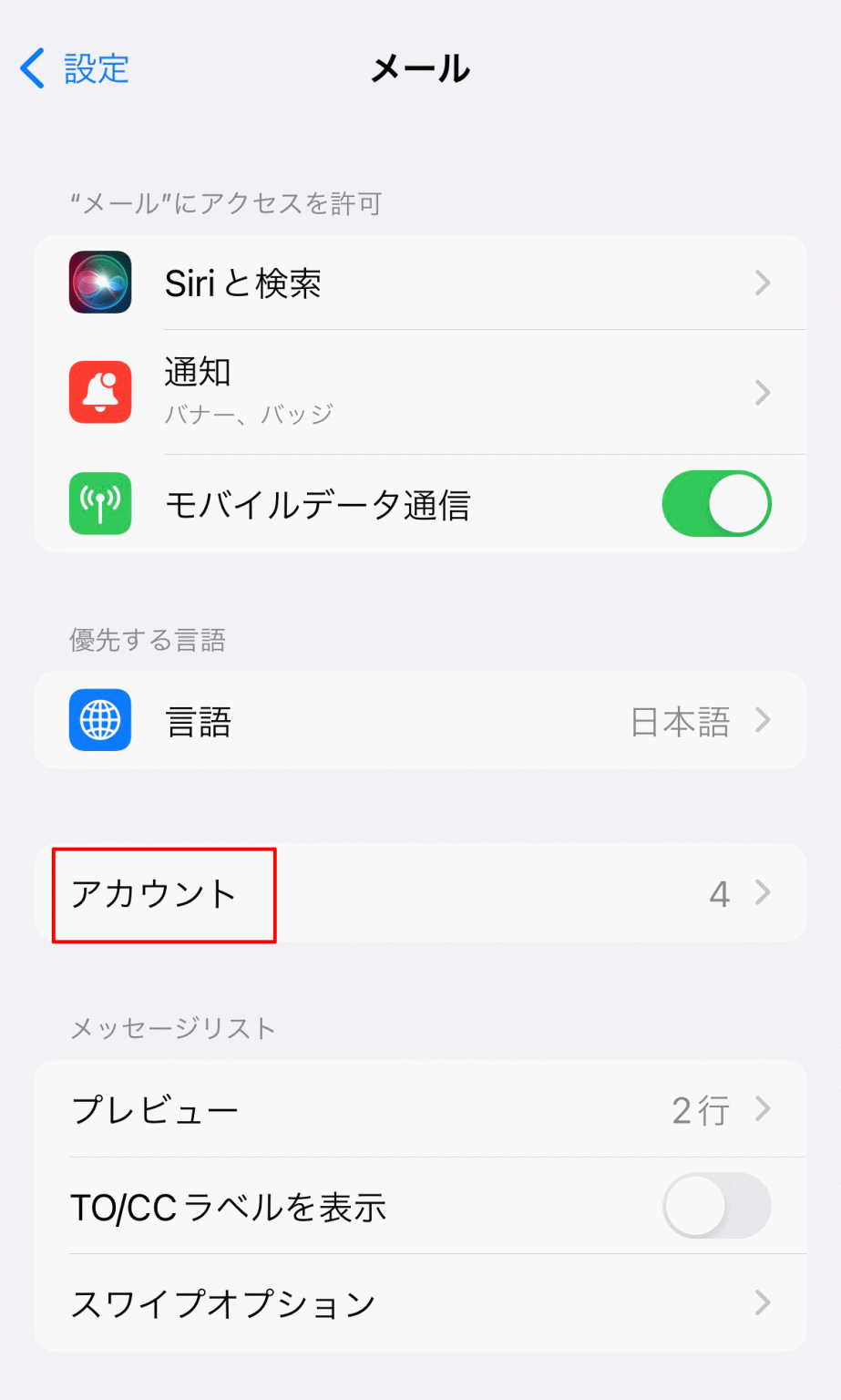This screenshot has width=841, height=1400.
Task: Expand the アカウント row via its chevron
Action: tap(765, 893)
